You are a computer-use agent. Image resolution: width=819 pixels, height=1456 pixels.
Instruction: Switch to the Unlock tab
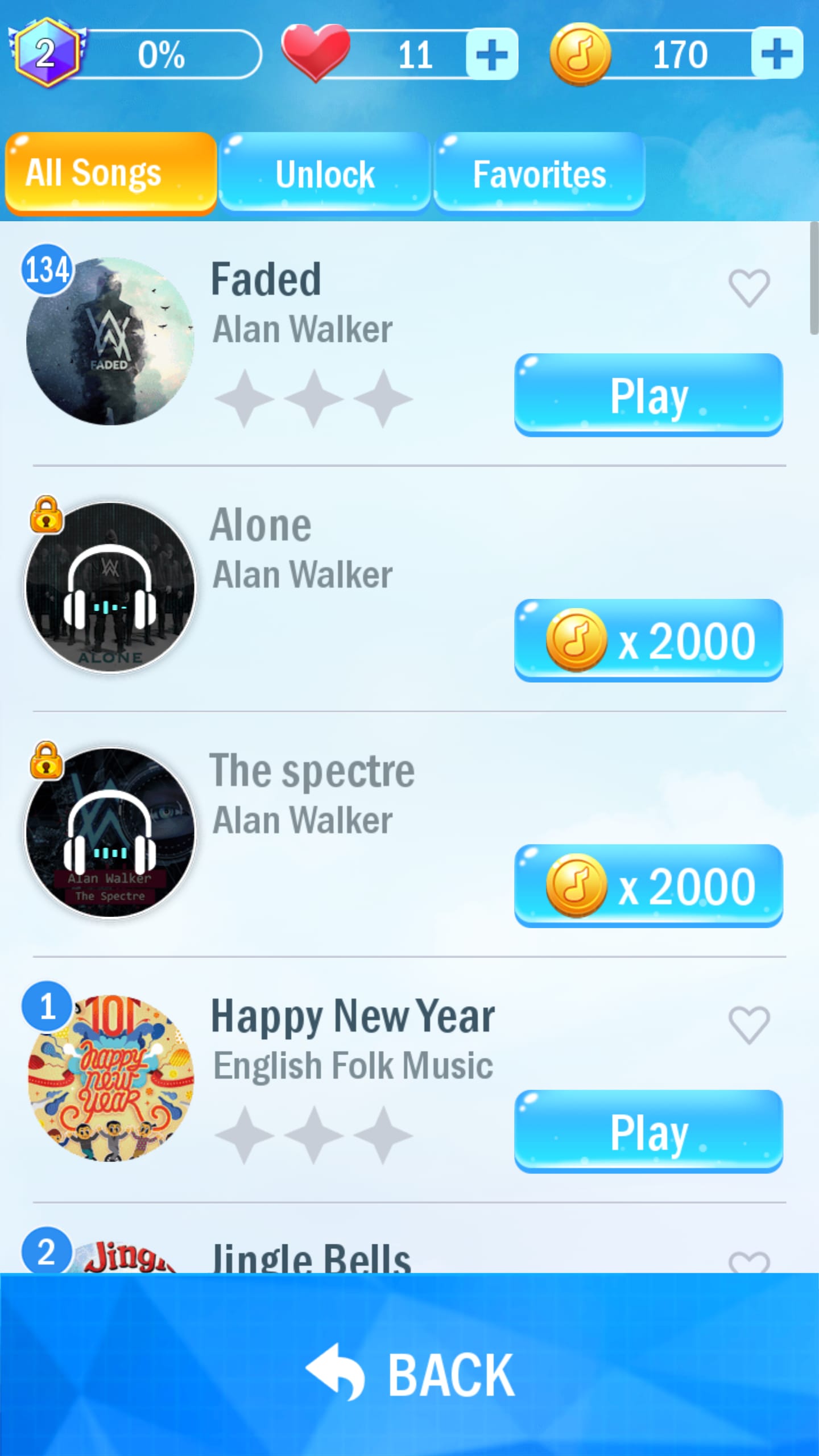tap(325, 173)
